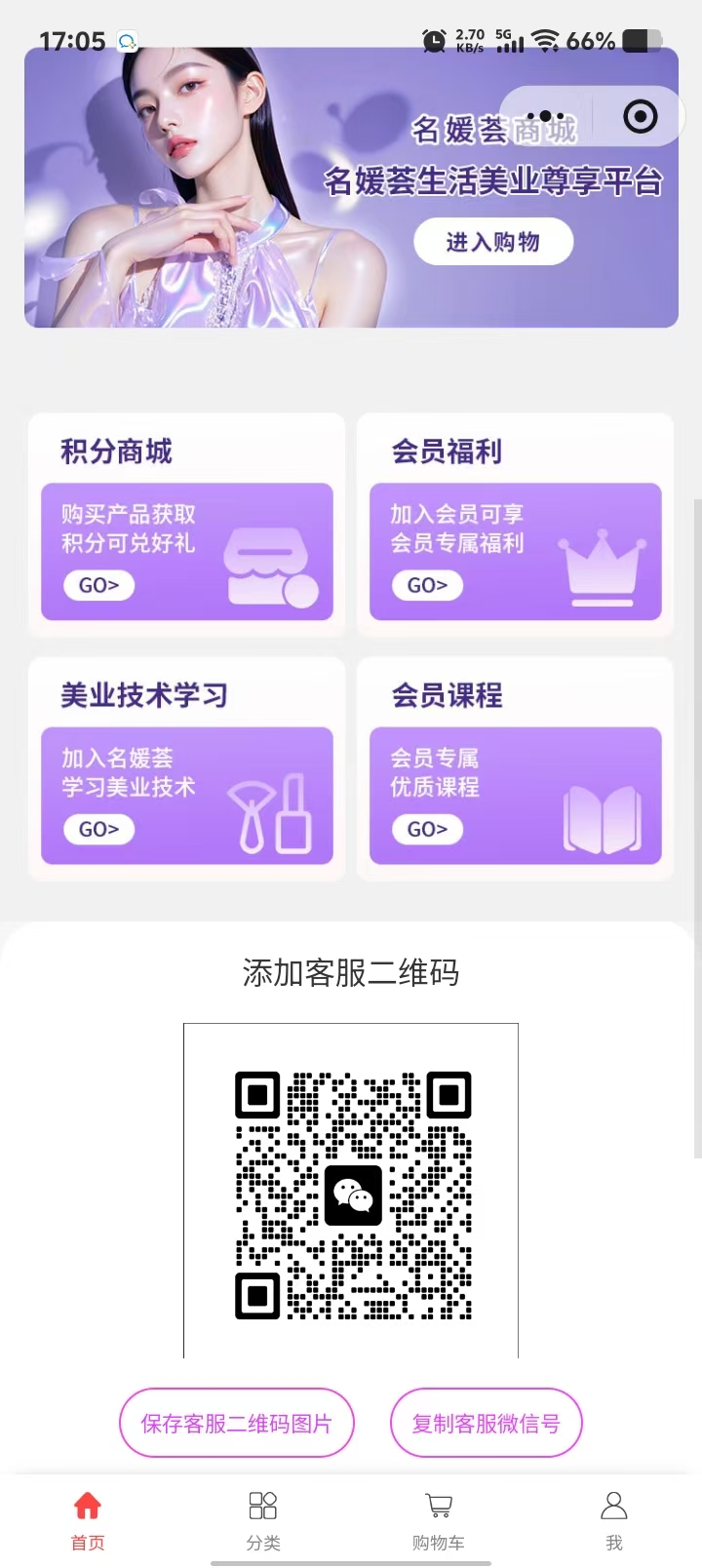Tap 复制客服微信号 button

pyautogui.click(x=486, y=1423)
